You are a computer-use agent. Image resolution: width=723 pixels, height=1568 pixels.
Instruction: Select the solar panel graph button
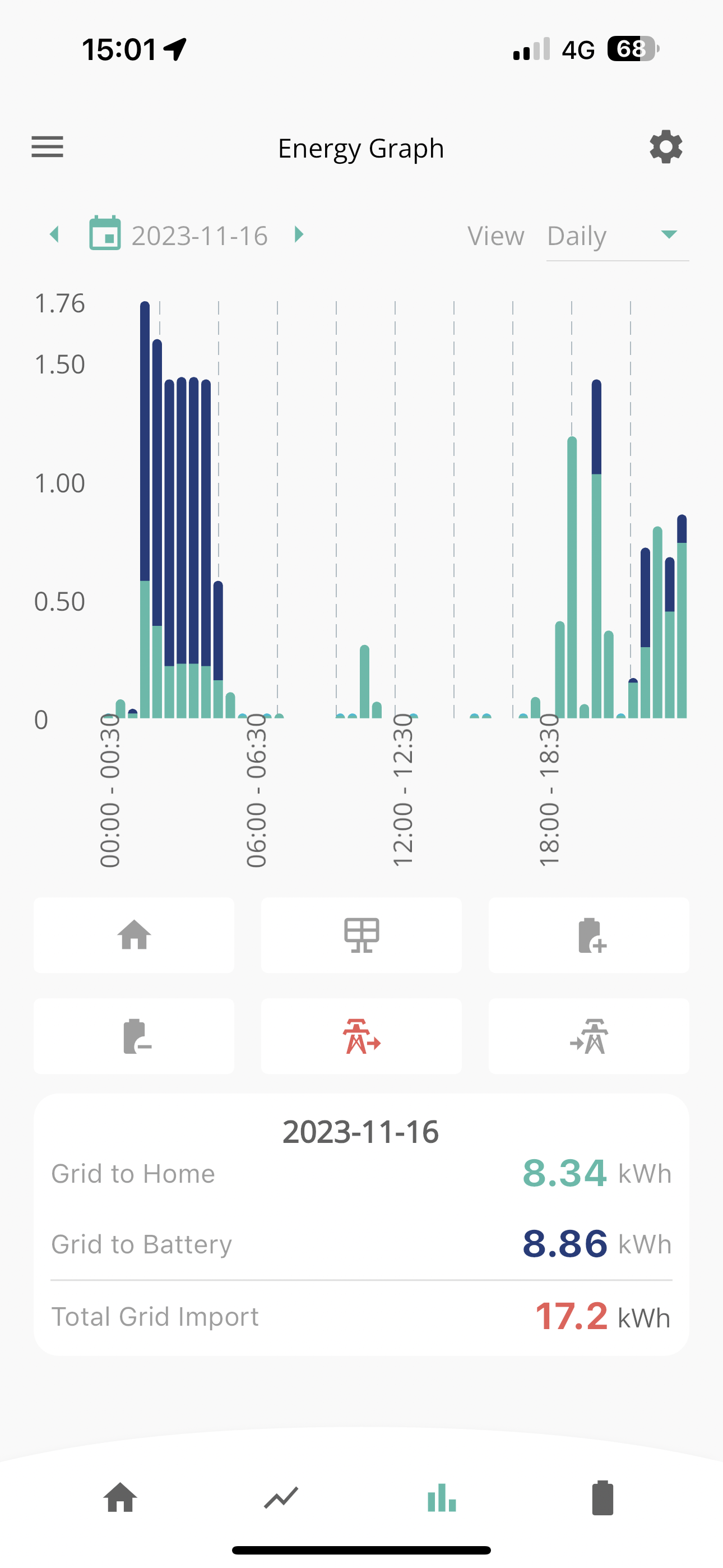click(x=361, y=935)
